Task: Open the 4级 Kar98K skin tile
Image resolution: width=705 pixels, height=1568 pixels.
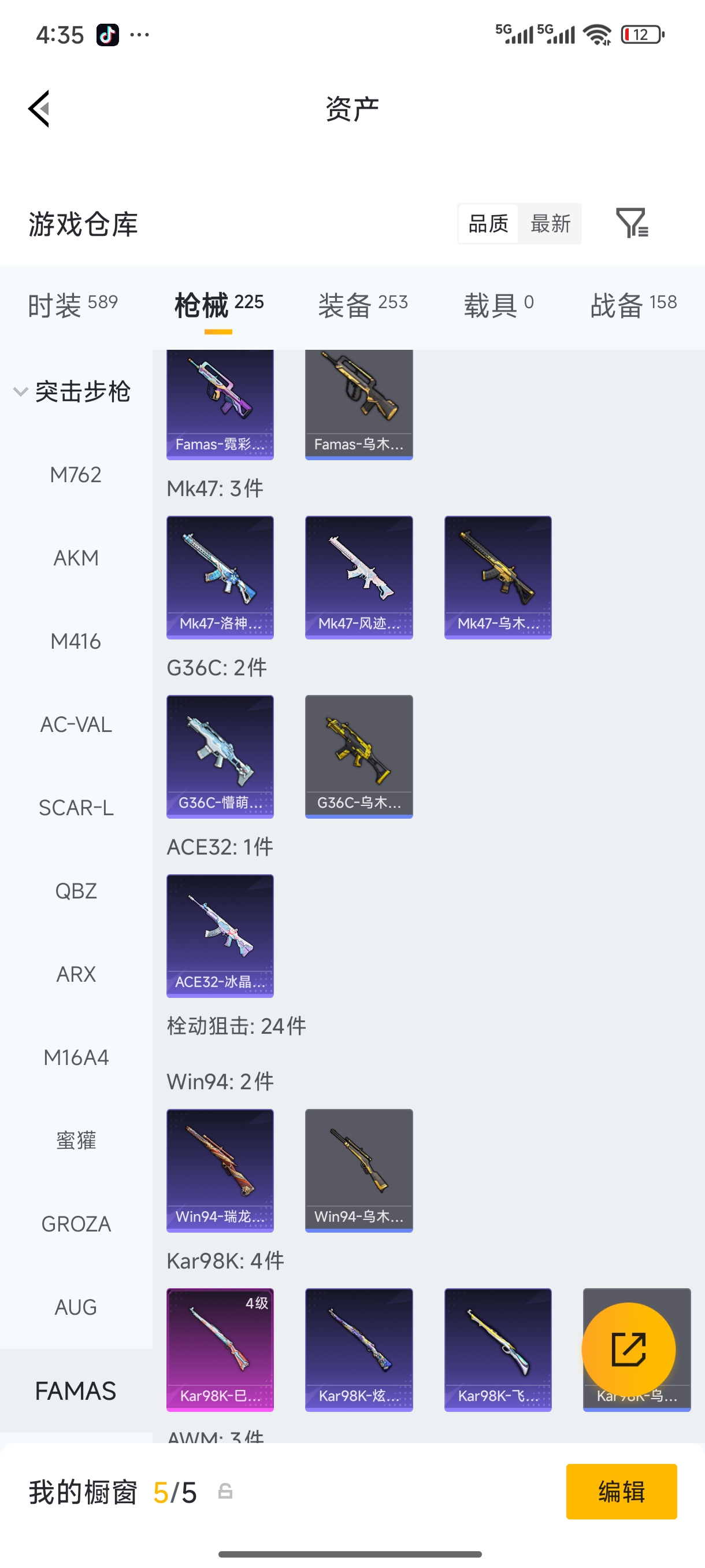Action: point(220,1349)
